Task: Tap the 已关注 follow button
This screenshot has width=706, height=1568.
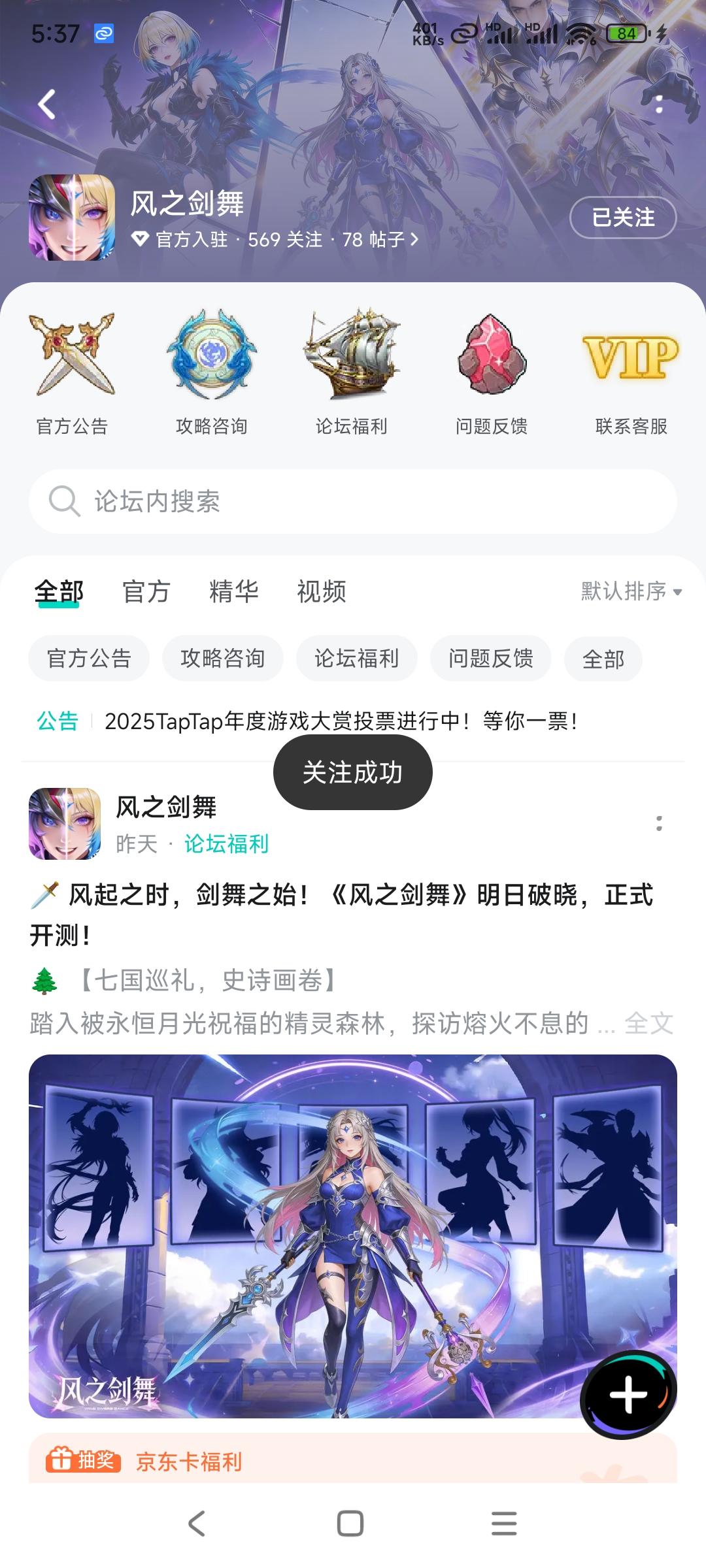Action: click(622, 218)
